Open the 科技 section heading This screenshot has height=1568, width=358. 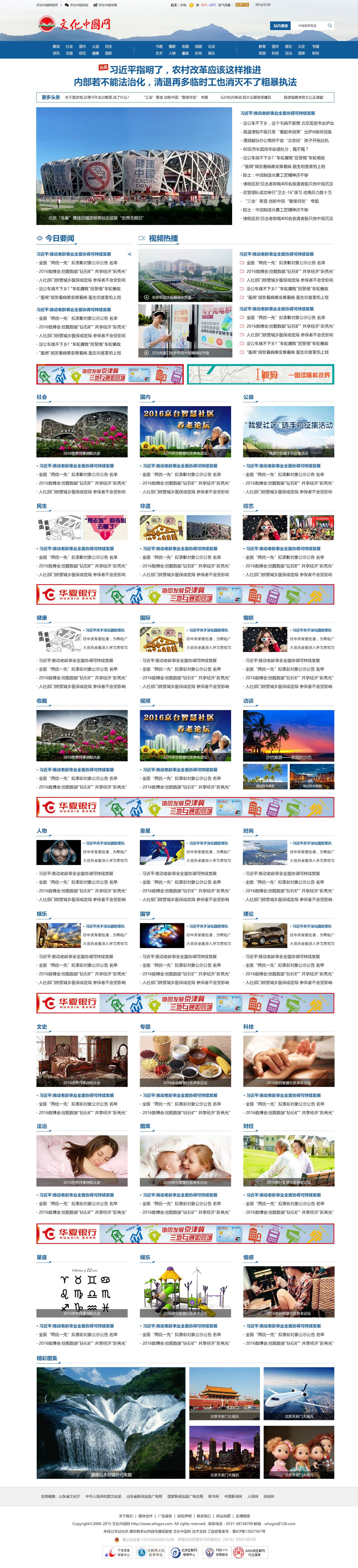pyautogui.click(x=248, y=1027)
